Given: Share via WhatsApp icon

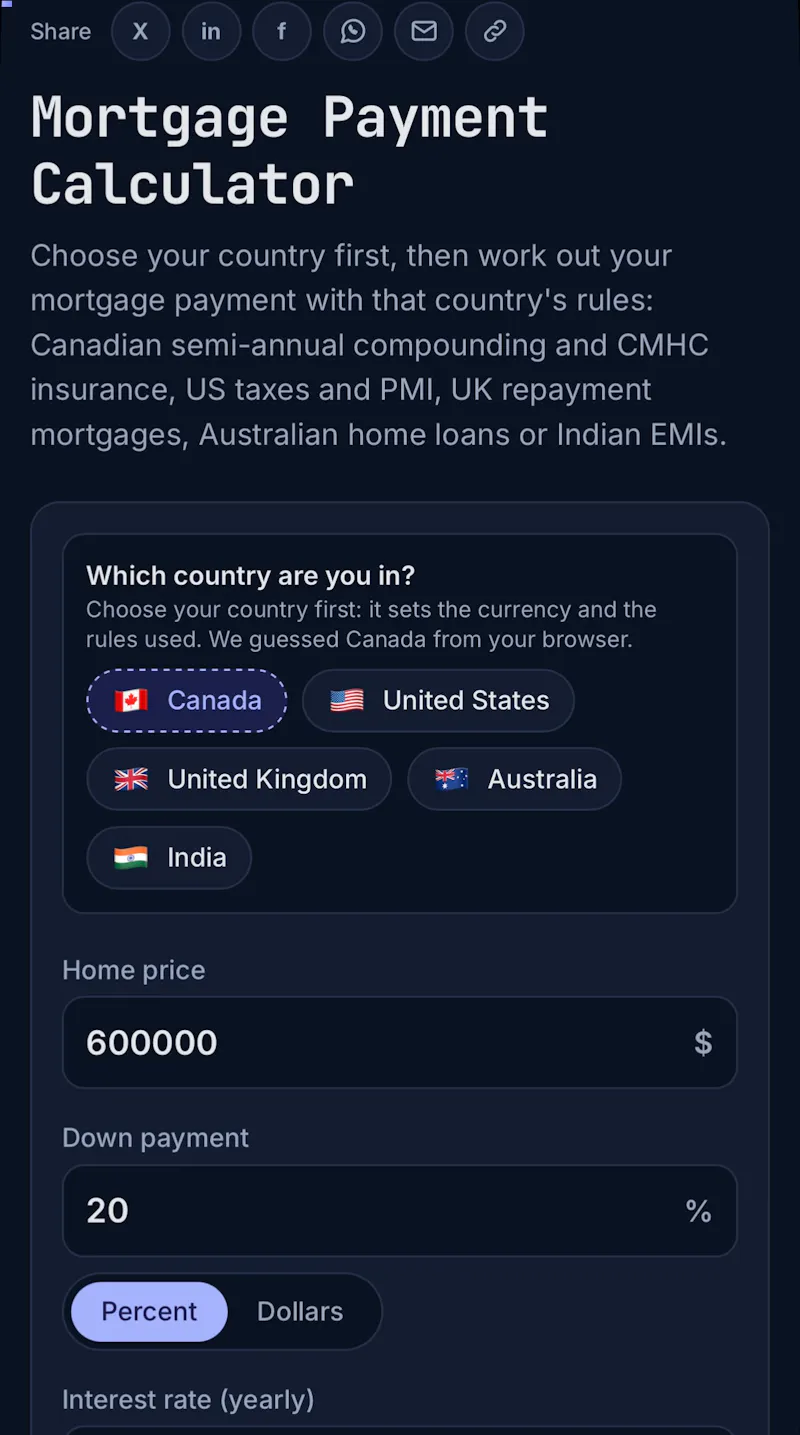Looking at the screenshot, I should tap(353, 31).
